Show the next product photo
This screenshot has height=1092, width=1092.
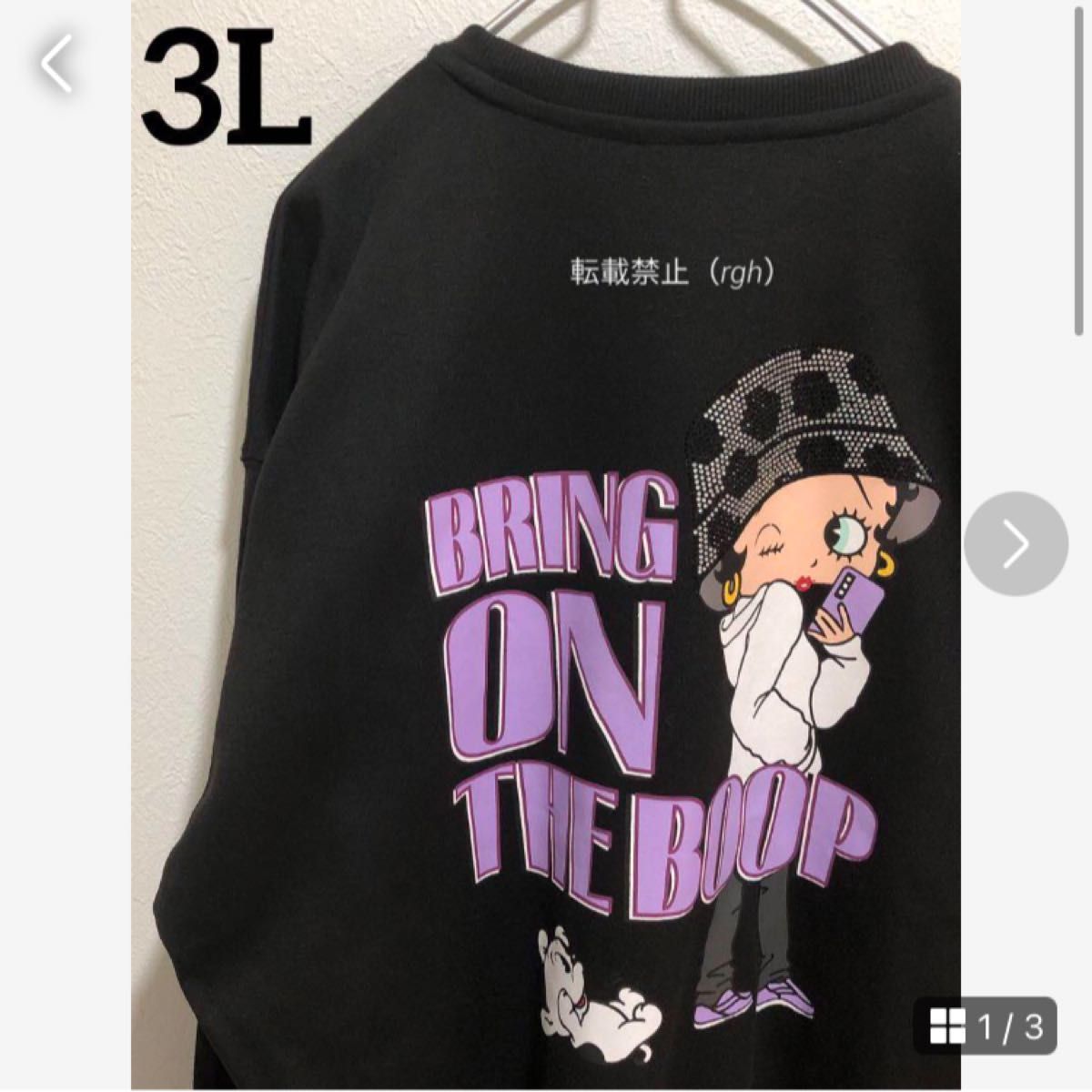click(1016, 544)
